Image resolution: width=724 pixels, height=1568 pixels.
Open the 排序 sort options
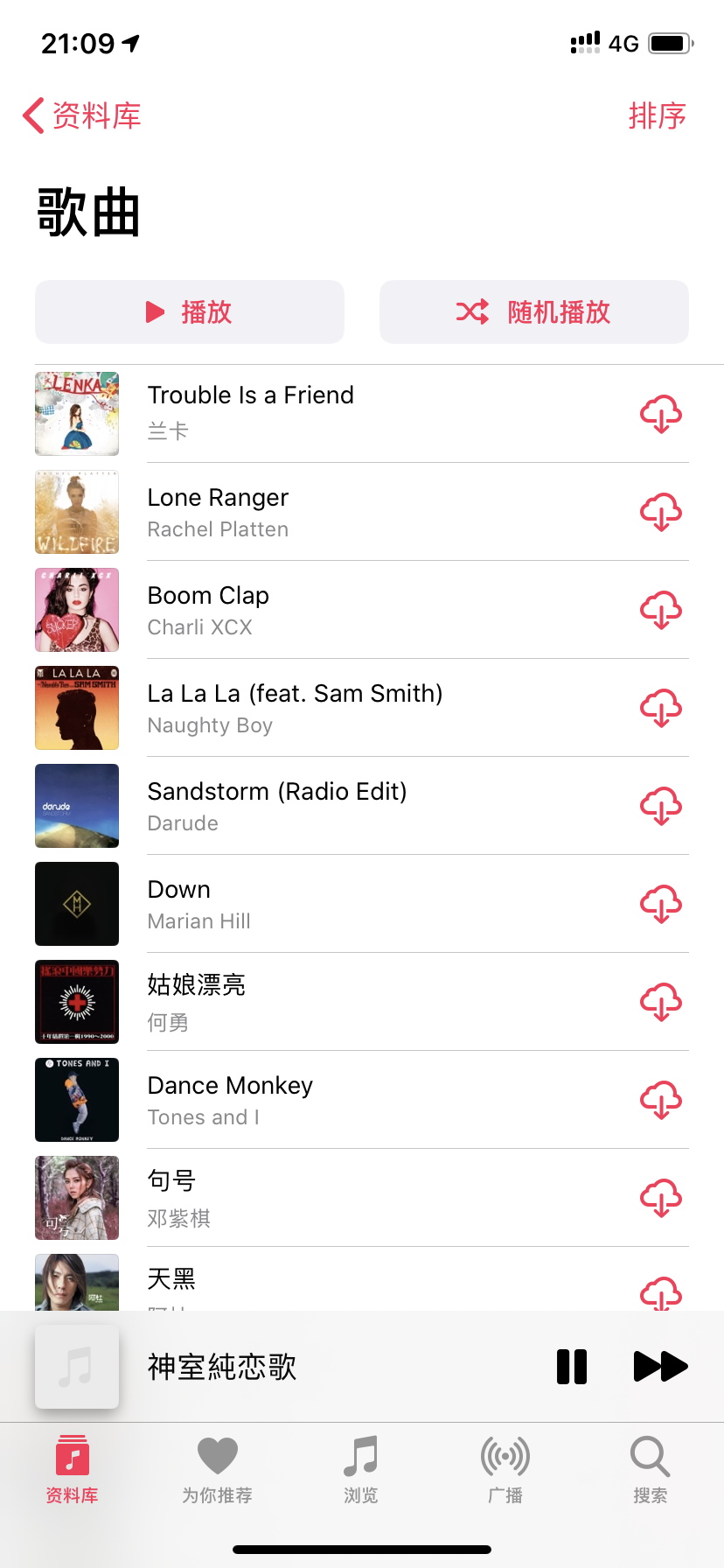tap(657, 115)
